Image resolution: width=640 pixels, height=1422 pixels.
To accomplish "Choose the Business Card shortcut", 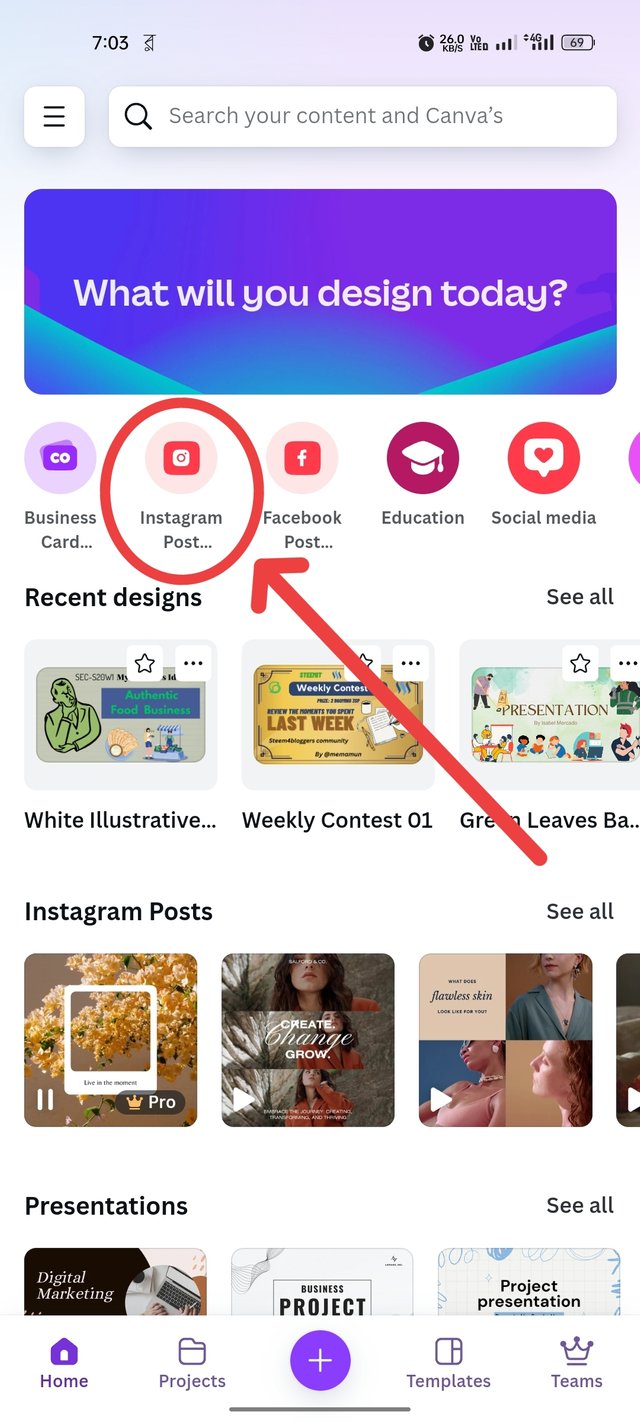I will pos(60,460).
